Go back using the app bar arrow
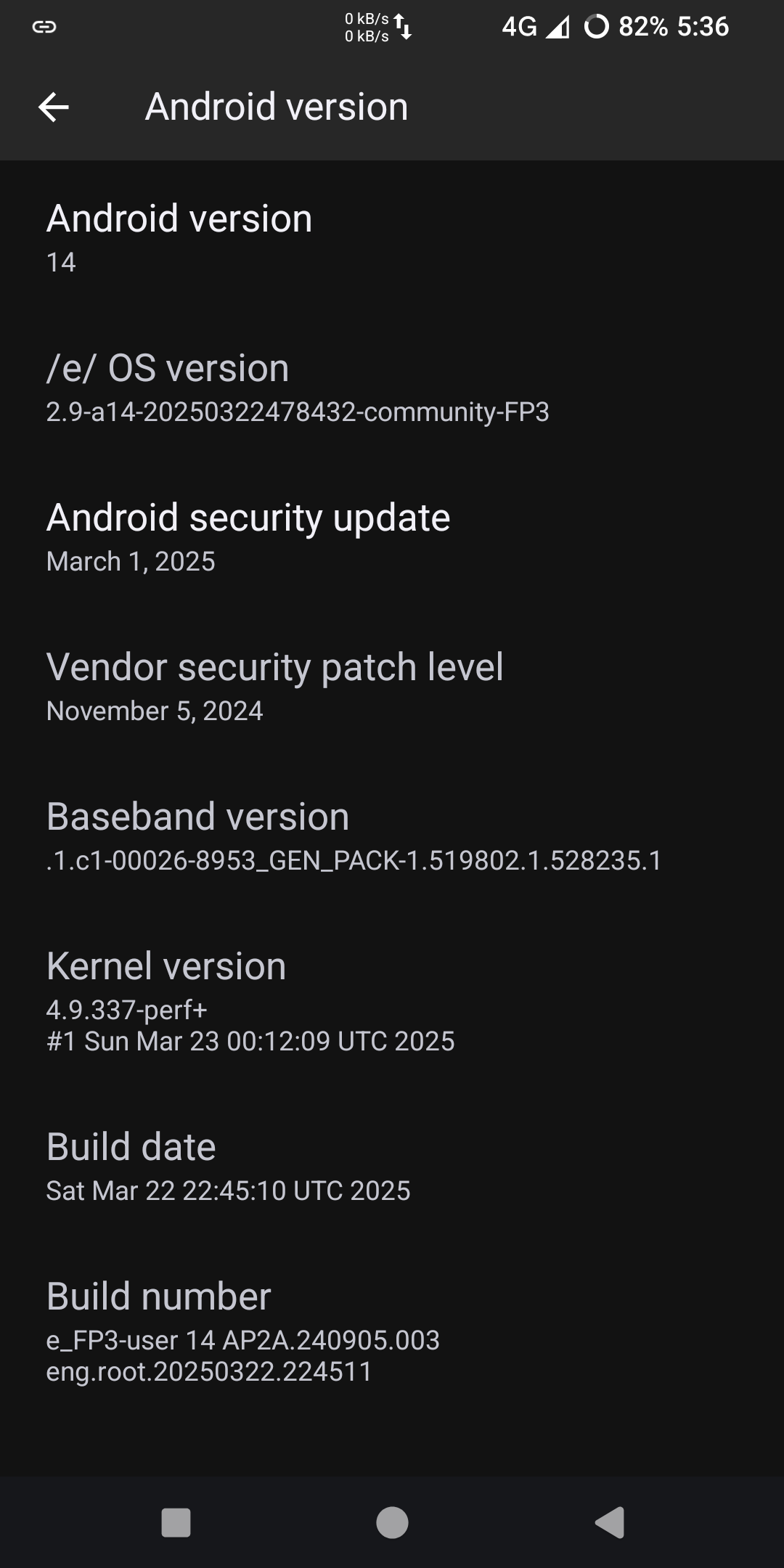Viewport: 784px width, 1568px height. [54, 107]
